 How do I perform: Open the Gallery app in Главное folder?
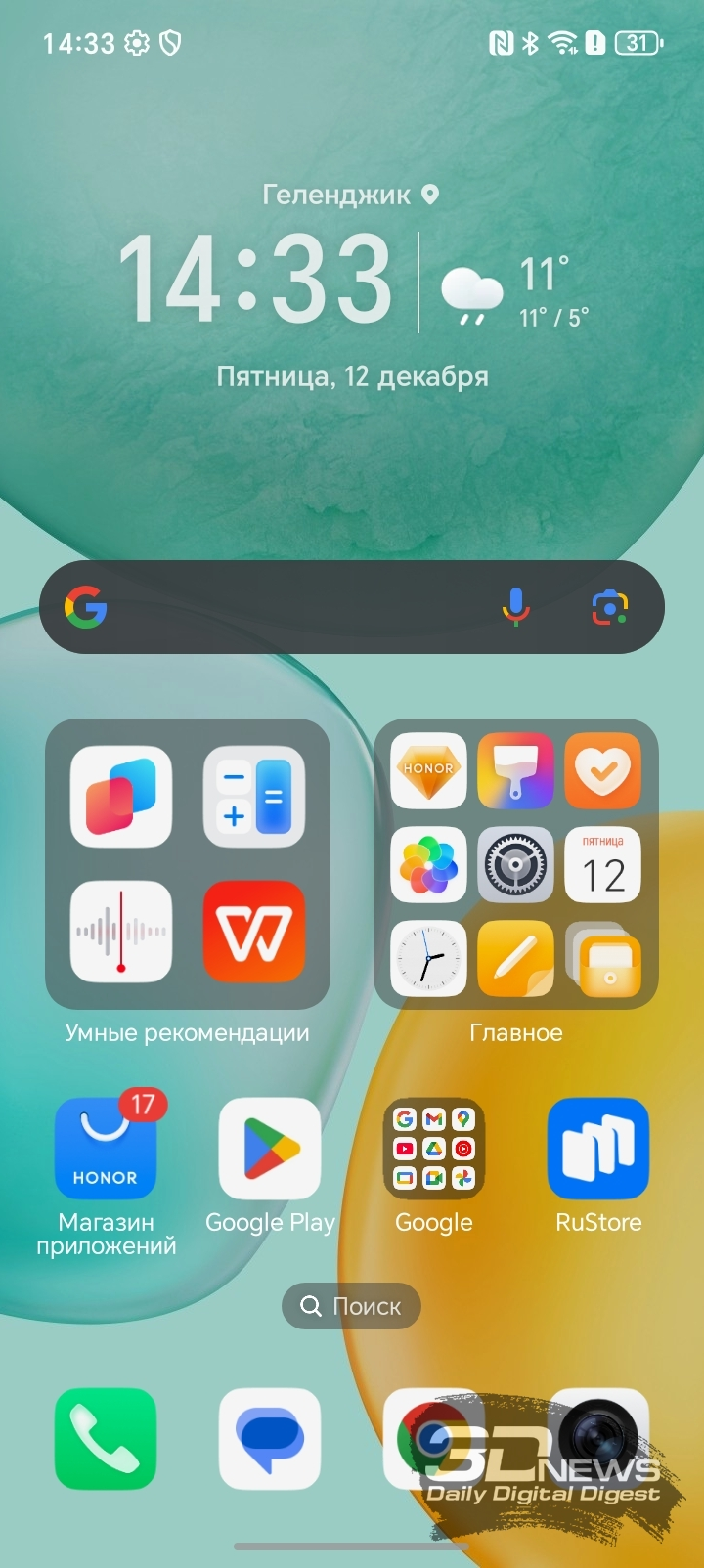click(x=428, y=865)
